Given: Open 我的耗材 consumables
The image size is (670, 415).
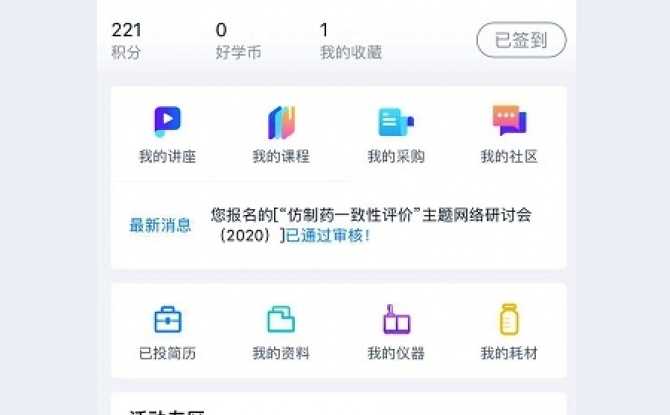Looking at the screenshot, I should click(509, 331).
